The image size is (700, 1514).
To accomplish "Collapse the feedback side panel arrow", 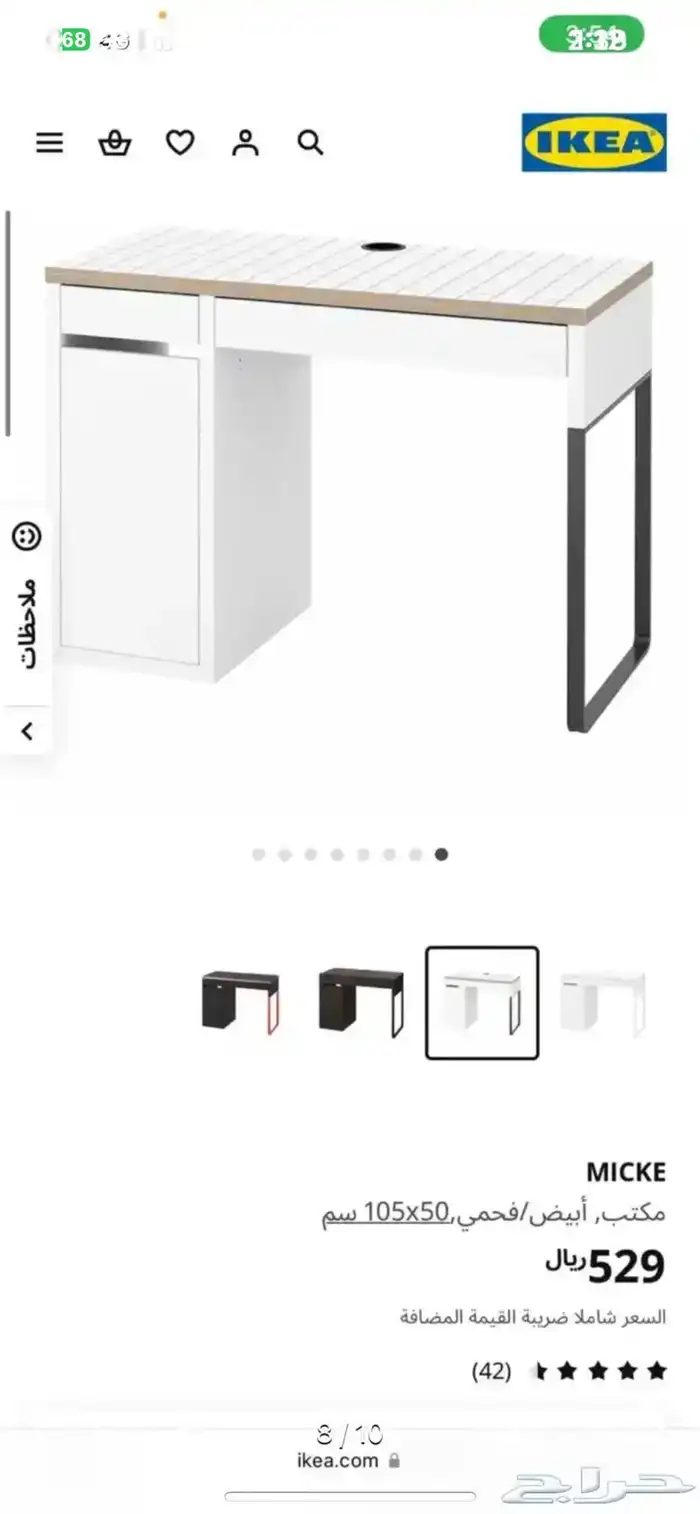I will click(x=27, y=731).
